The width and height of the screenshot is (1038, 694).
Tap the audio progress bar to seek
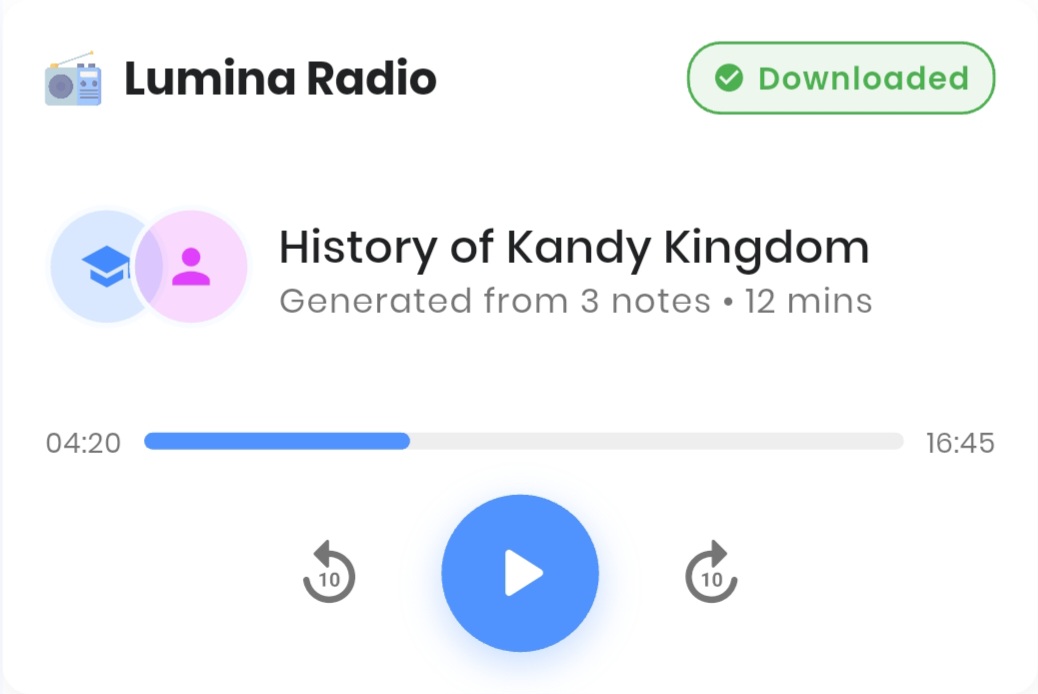click(x=523, y=441)
